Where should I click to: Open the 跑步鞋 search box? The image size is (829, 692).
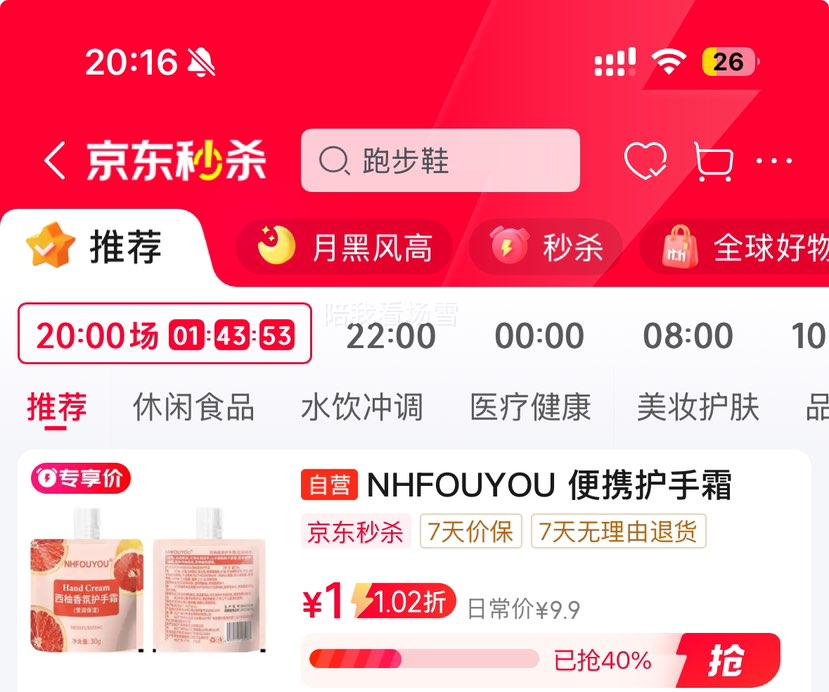click(440, 161)
